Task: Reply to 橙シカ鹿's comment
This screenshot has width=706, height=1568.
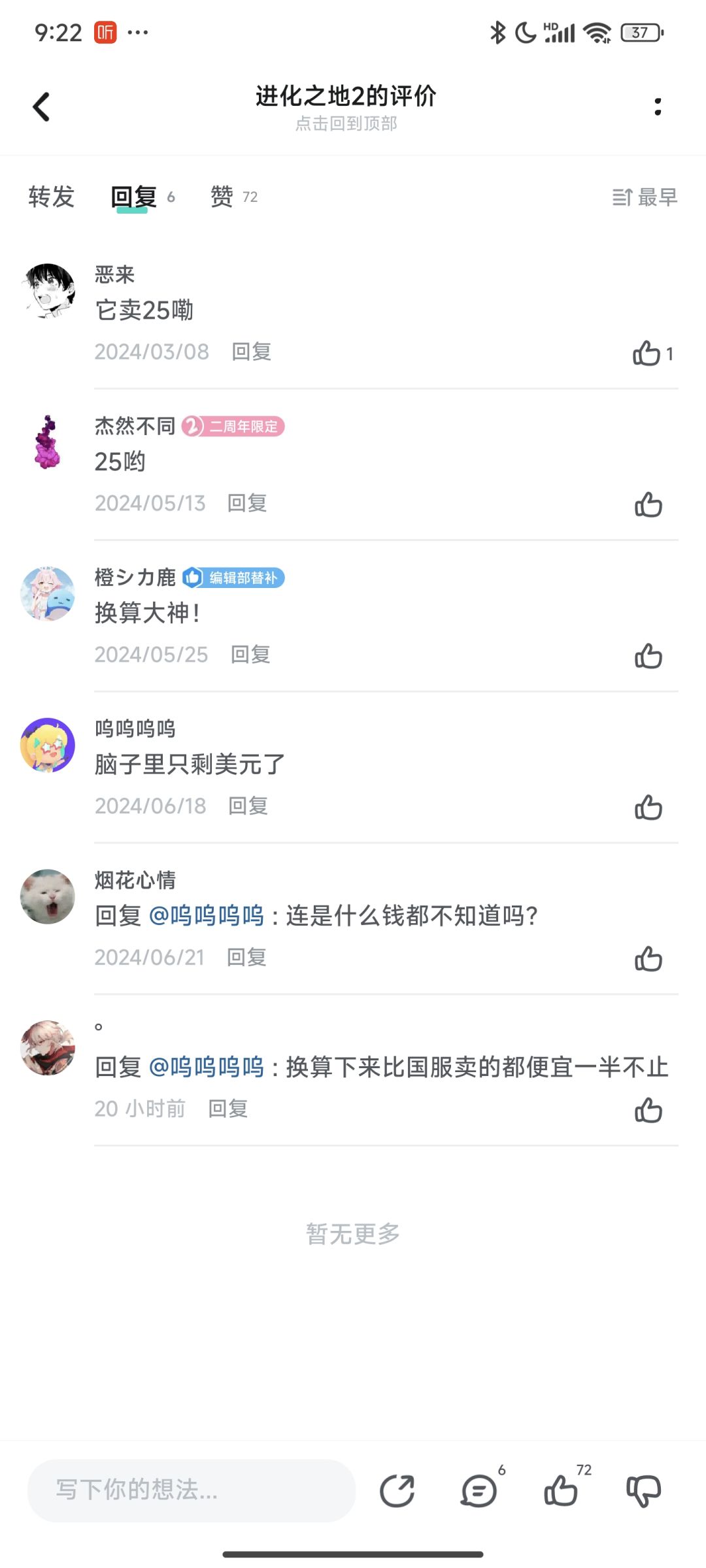Action: [250, 654]
